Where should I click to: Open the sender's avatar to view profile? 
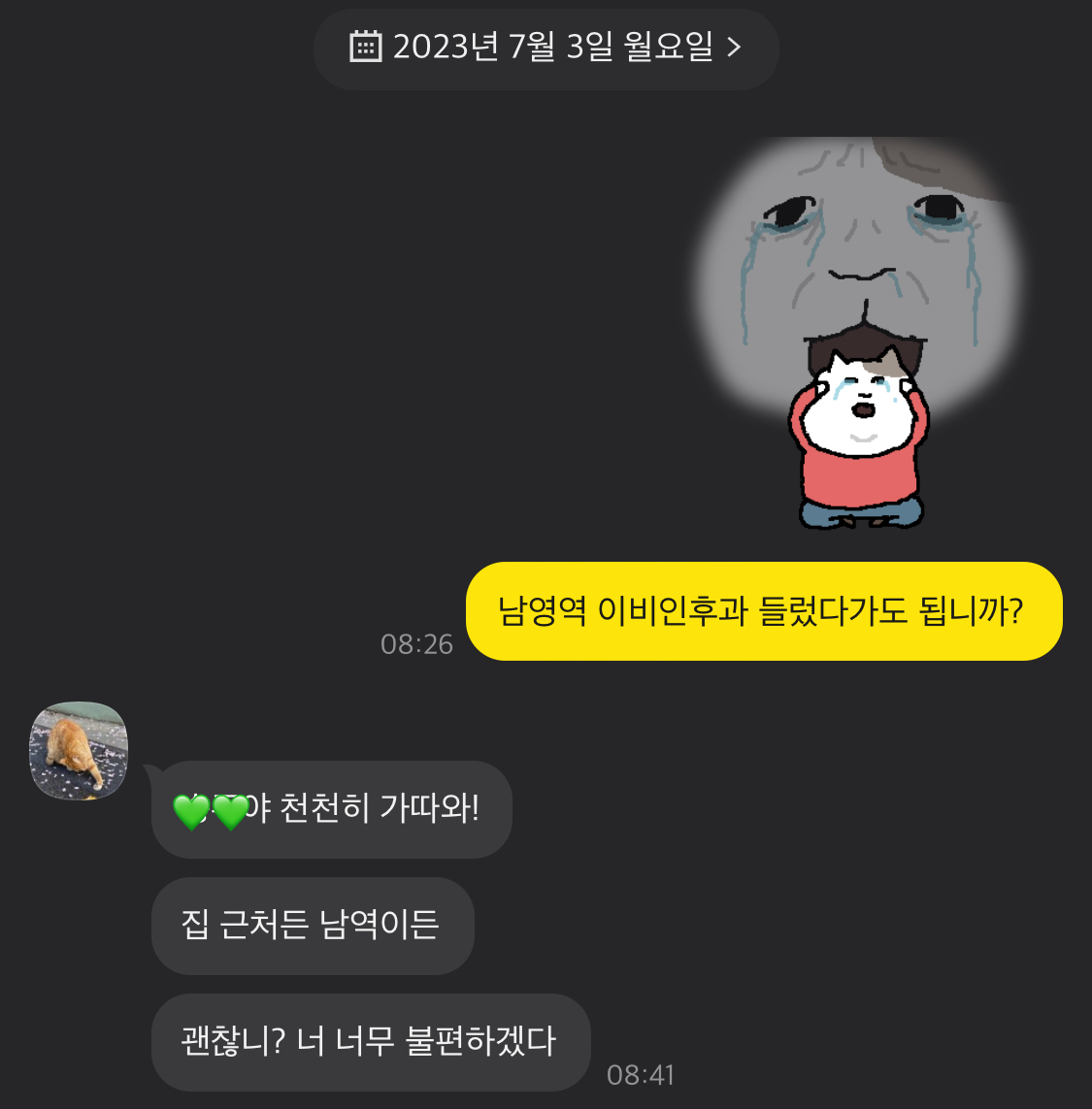[78, 752]
